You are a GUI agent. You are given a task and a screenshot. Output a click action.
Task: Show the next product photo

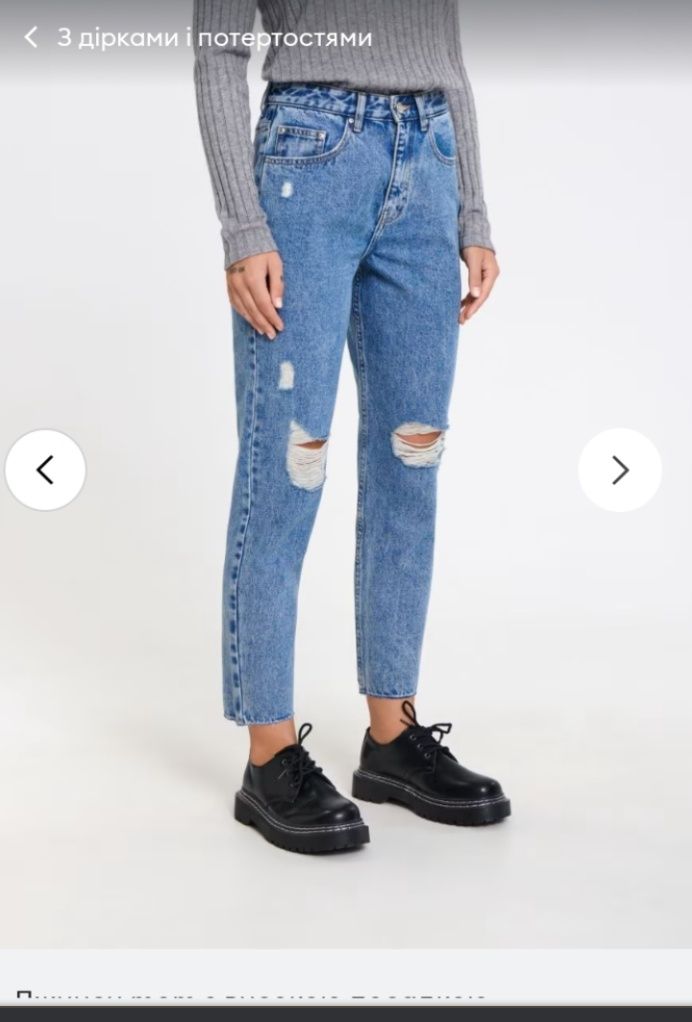click(x=620, y=470)
